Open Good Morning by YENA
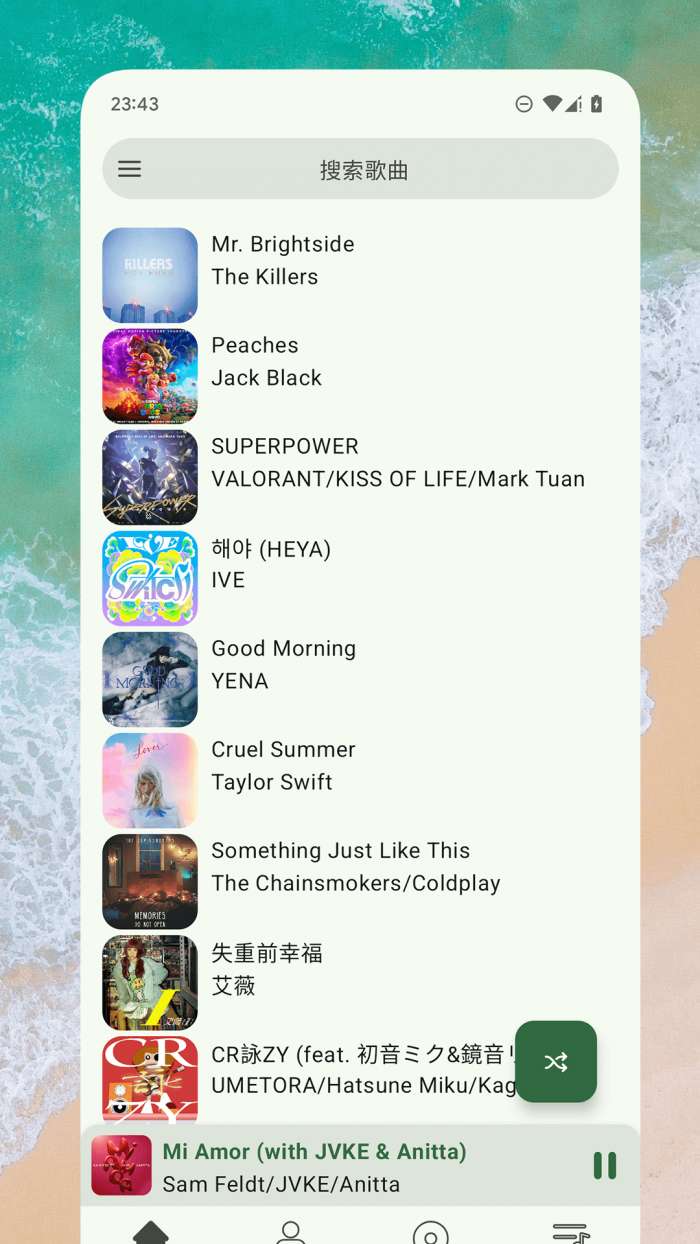Viewport: 700px width, 1244px height. pos(360,665)
